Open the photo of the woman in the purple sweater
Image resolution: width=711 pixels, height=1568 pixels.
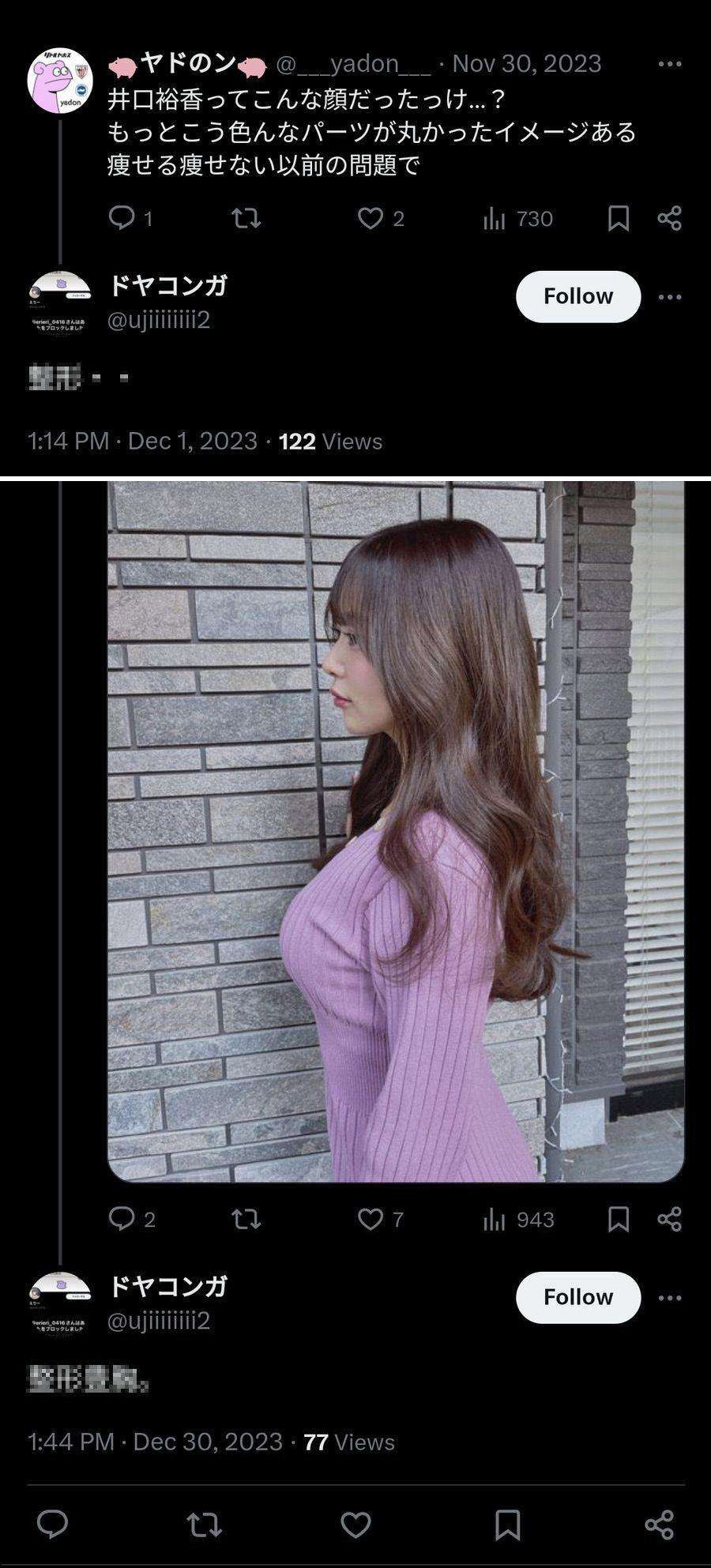point(395,829)
